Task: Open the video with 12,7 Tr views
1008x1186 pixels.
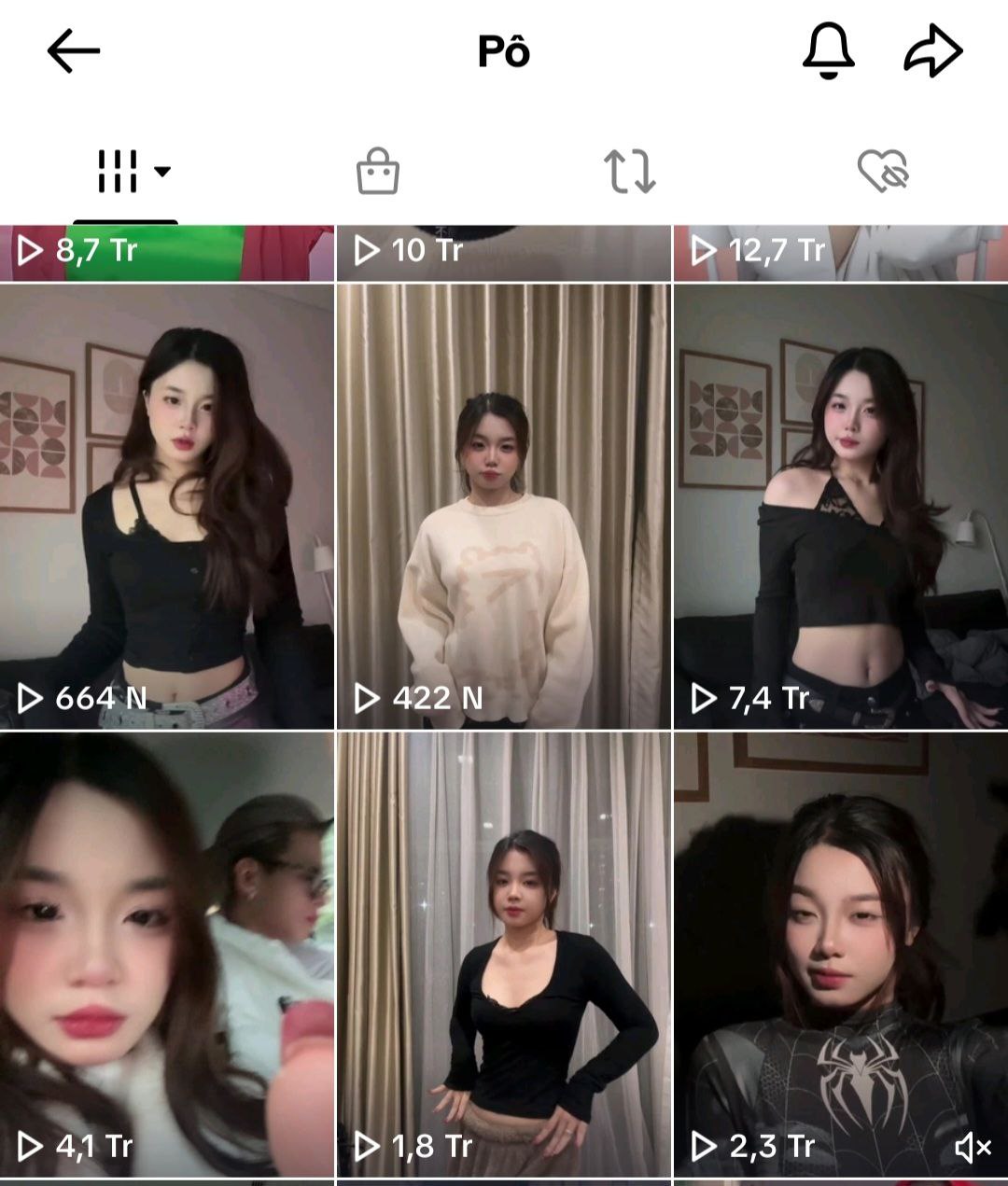Action: click(x=840, y=252)
